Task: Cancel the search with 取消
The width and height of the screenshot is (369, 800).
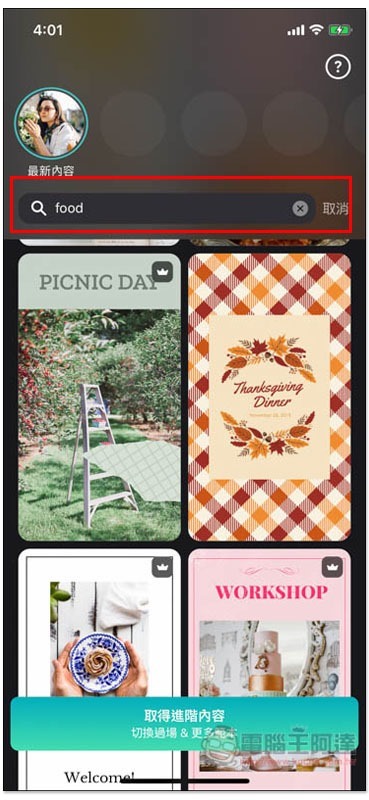Action: click(335, 208)
